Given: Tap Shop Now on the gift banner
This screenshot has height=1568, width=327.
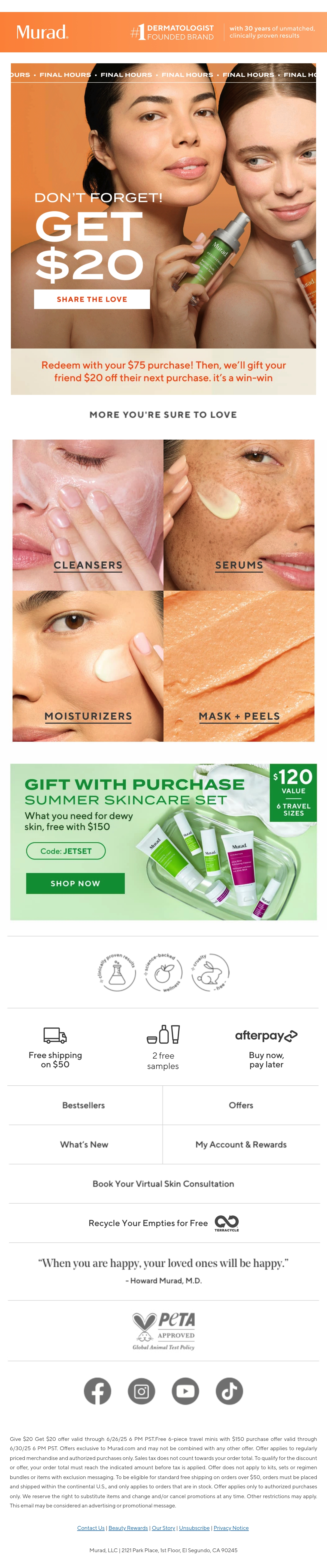Looking at the screenshot, I should pyautogui.click(x=75, y=883).
